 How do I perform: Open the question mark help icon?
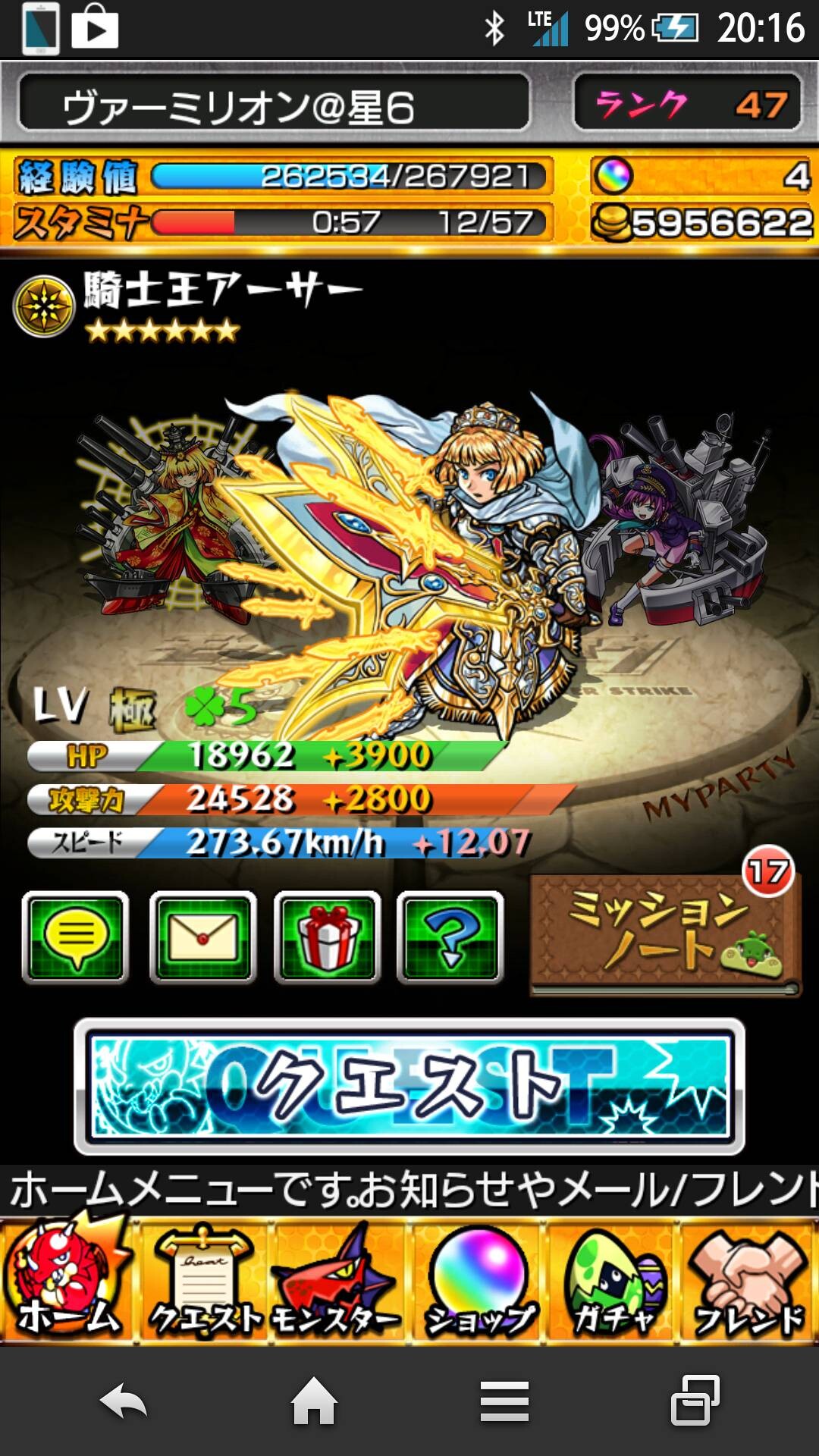click(x=450, y=937)
